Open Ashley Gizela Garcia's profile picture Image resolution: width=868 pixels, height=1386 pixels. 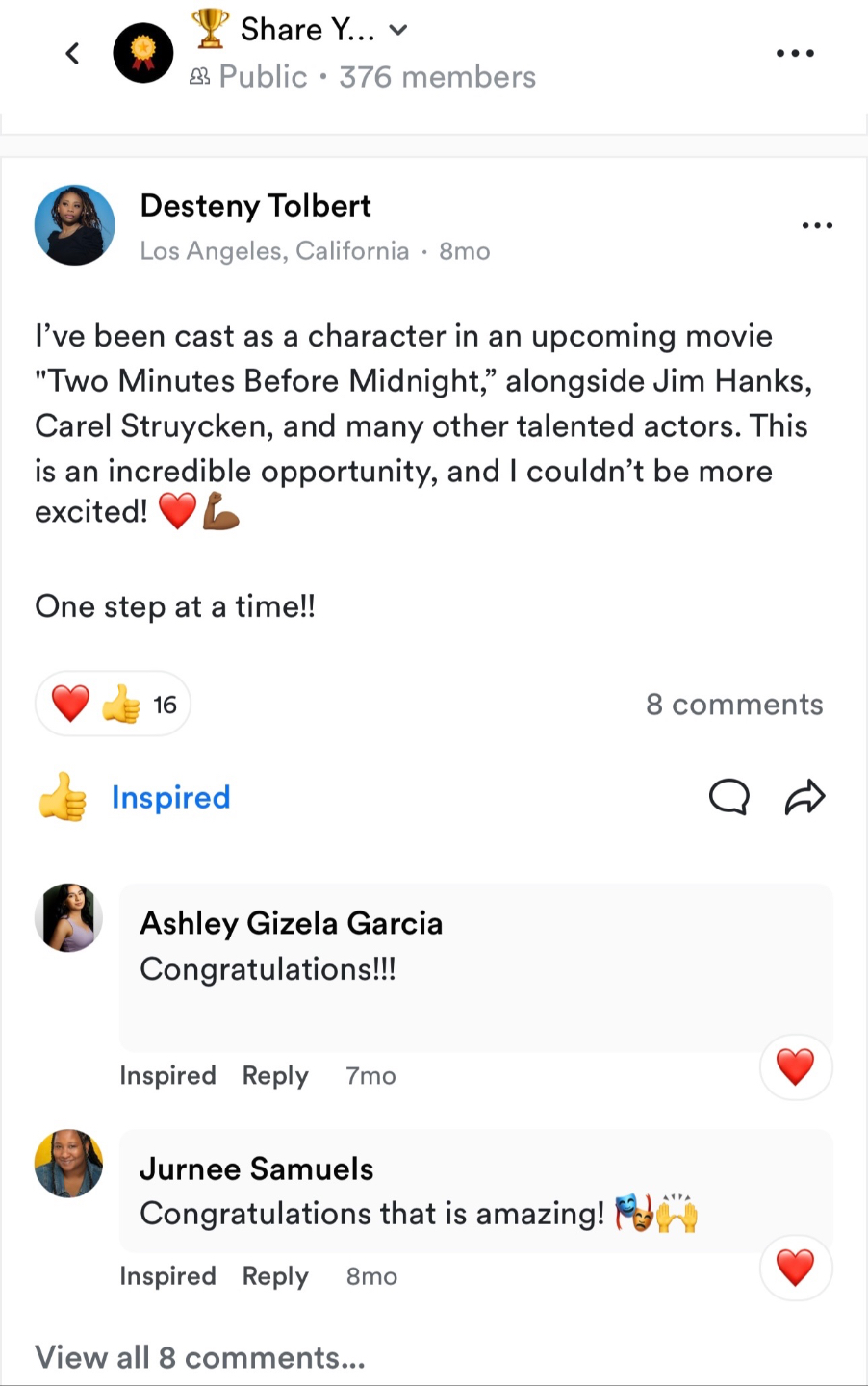point(68,917)
